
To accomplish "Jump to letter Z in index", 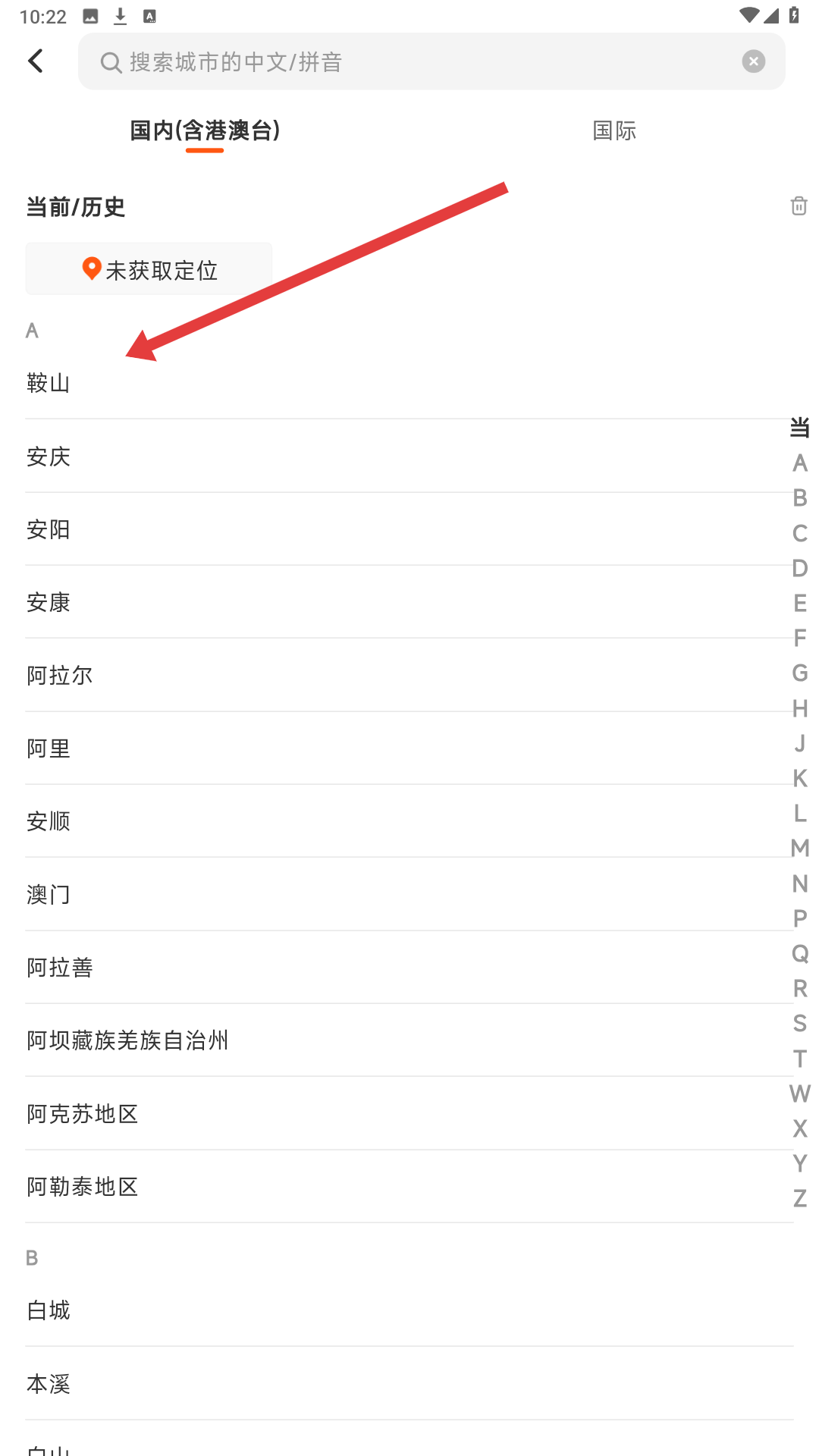I will point(799,1199).
